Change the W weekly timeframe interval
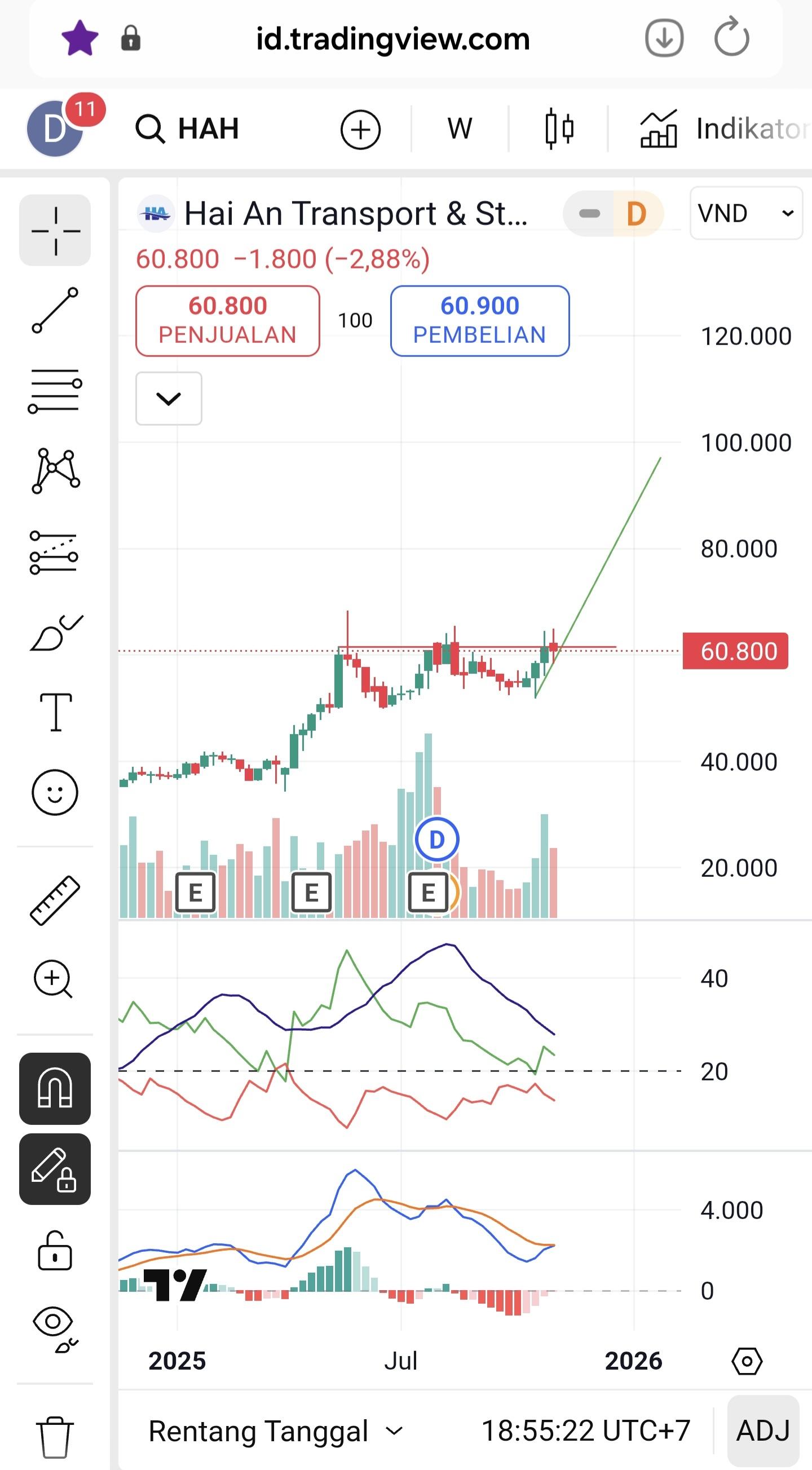Screen dimensions: 812x1470 coord(460,129)
